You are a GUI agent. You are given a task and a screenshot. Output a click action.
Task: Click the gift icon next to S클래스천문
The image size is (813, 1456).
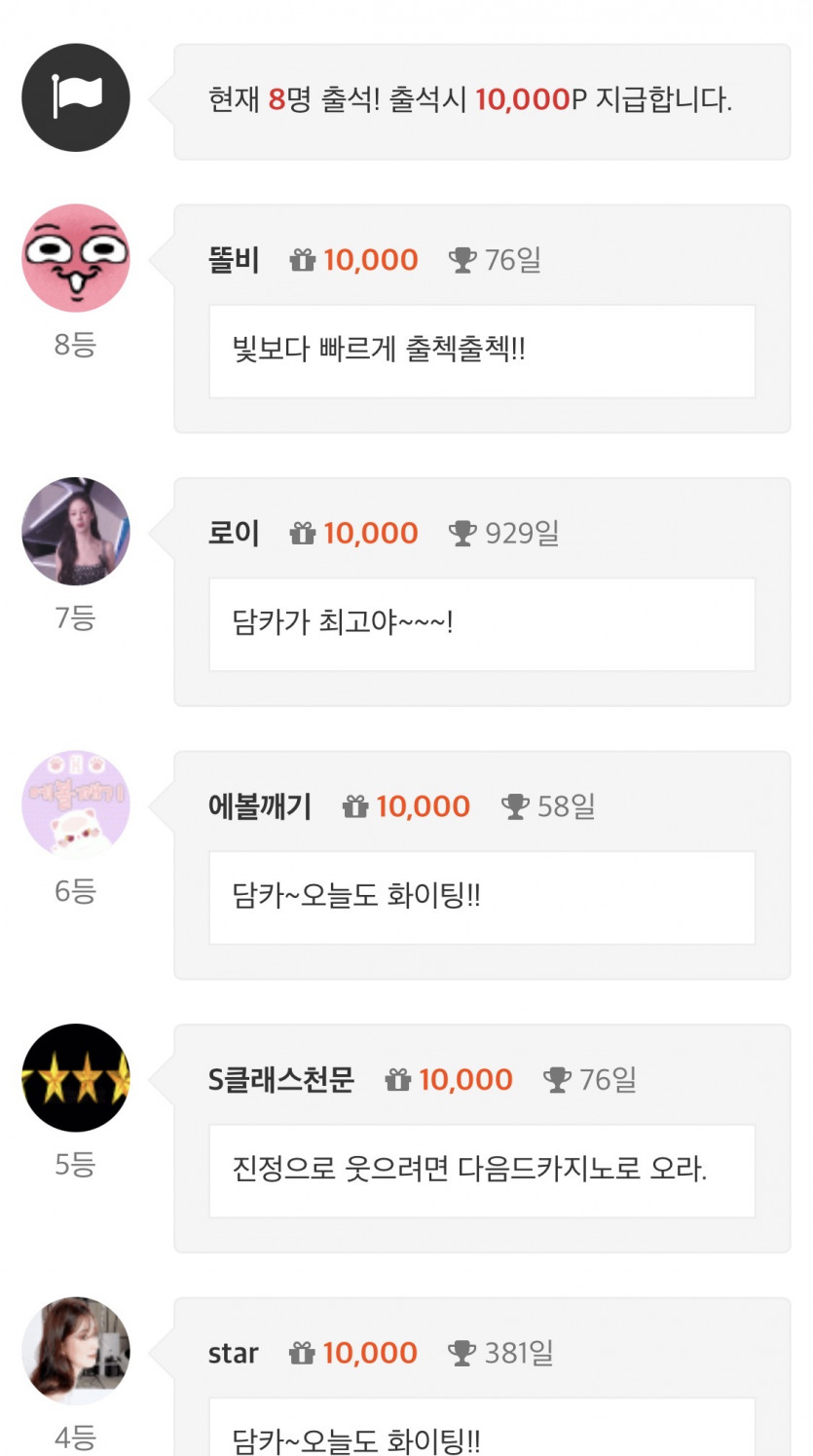pos(399,1080)
